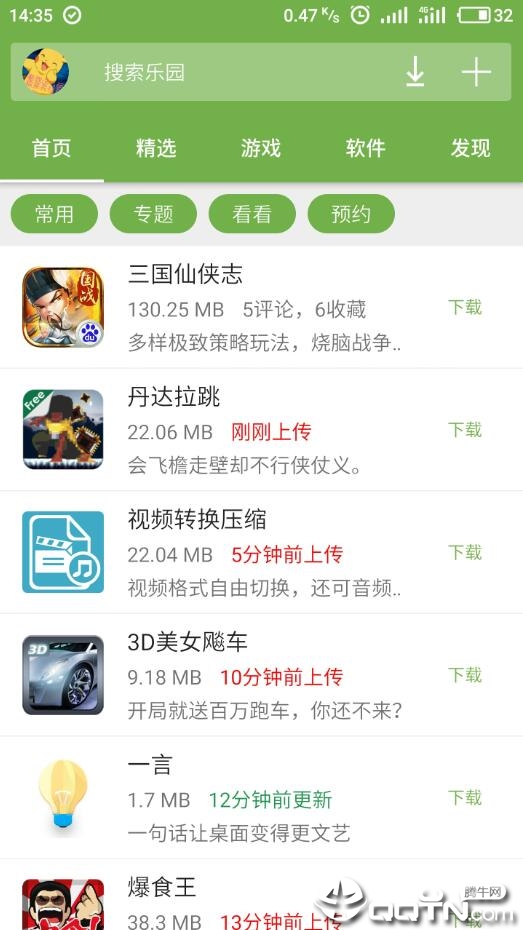The image size is (523, 930).
Task: Select the 看看 chip
Action: [252, 214]
